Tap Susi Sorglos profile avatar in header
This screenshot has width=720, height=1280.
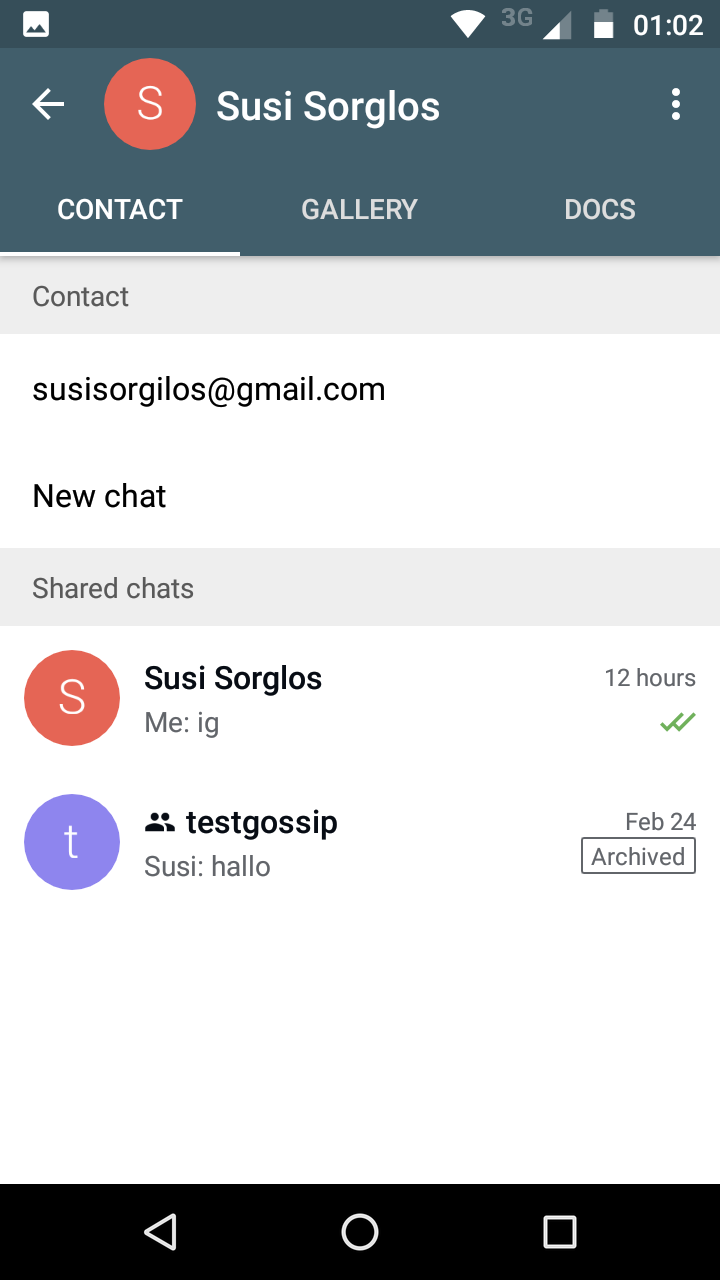[150, 104]
